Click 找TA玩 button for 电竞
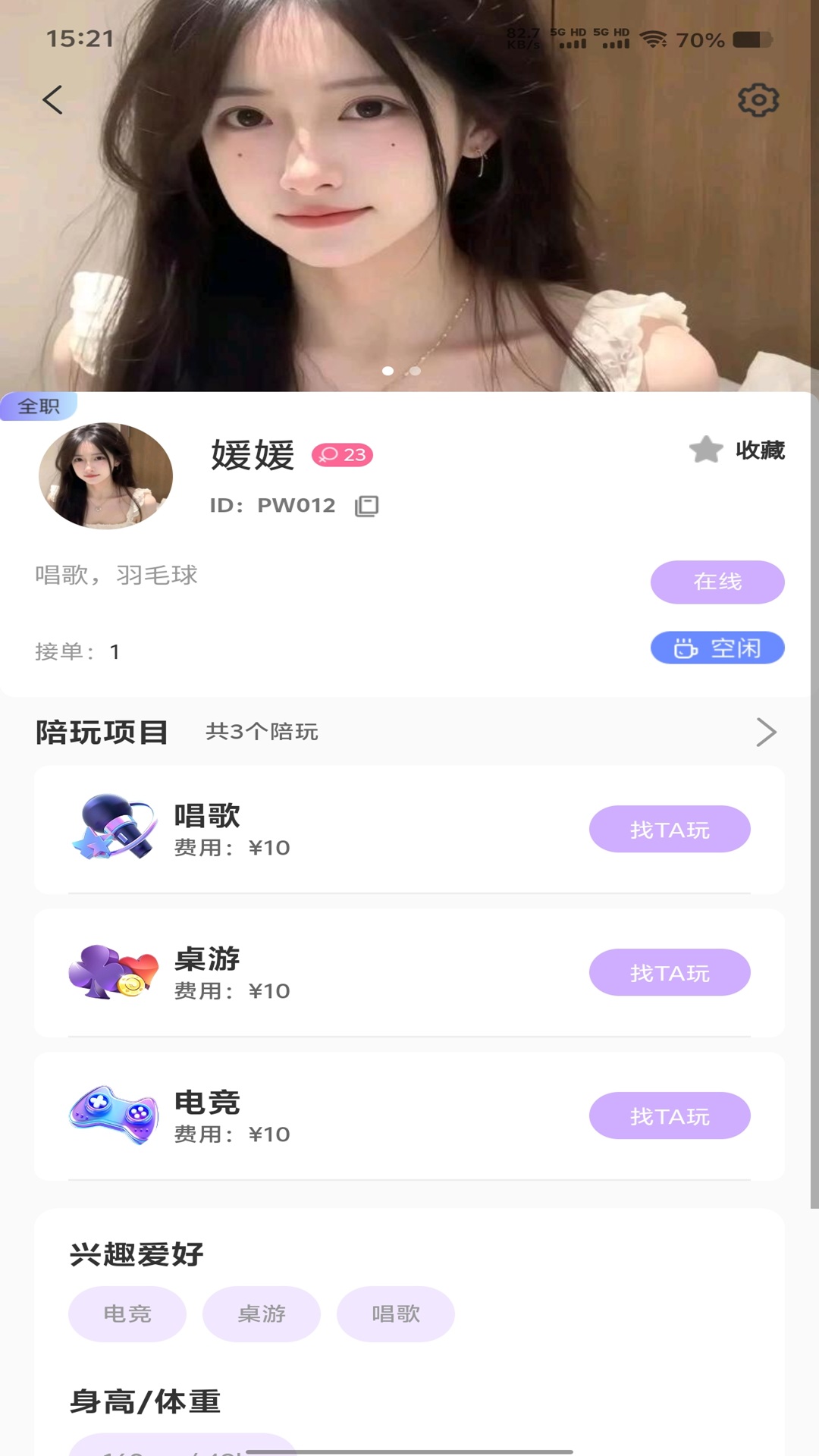 pyautogui.click(x=670, y=1116)
